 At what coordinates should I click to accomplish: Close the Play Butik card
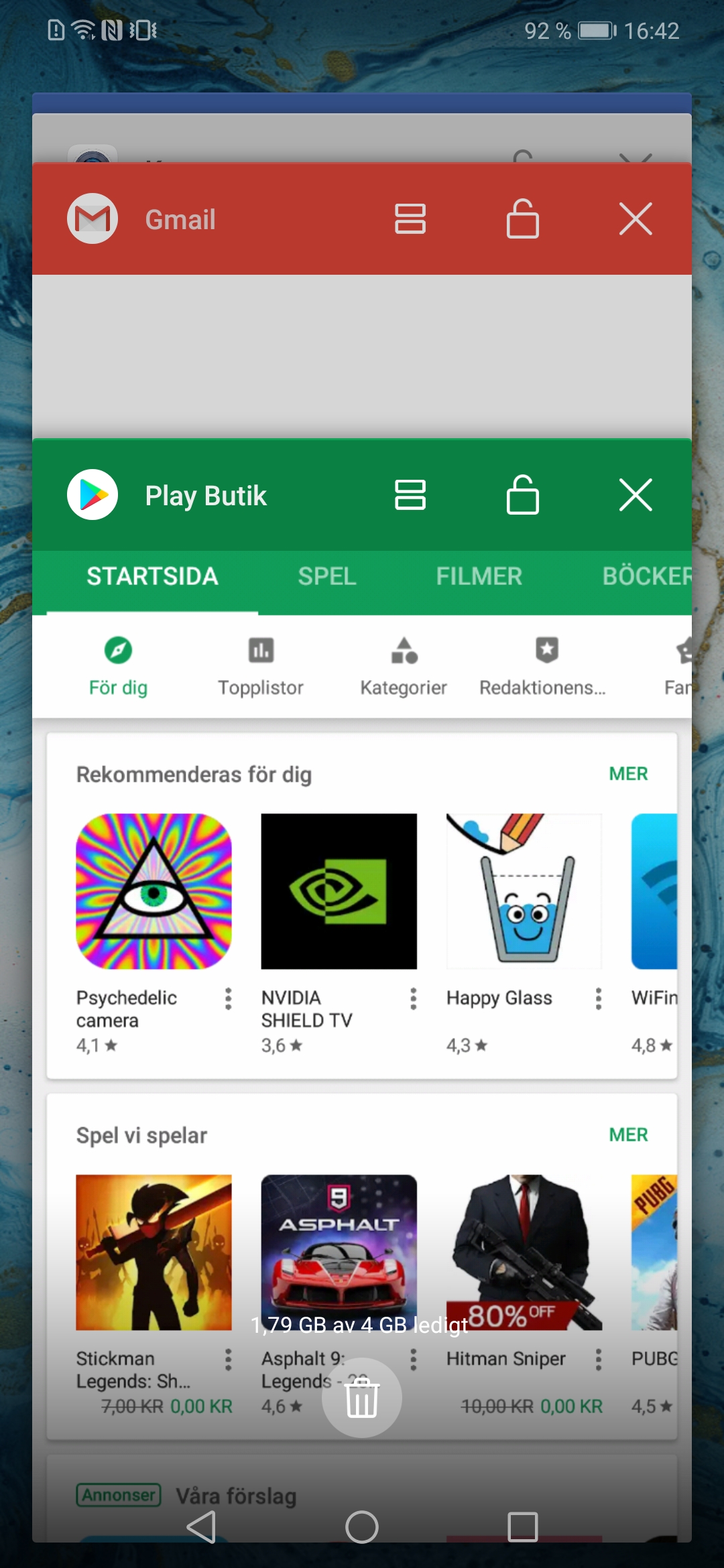tap(636, 495)
